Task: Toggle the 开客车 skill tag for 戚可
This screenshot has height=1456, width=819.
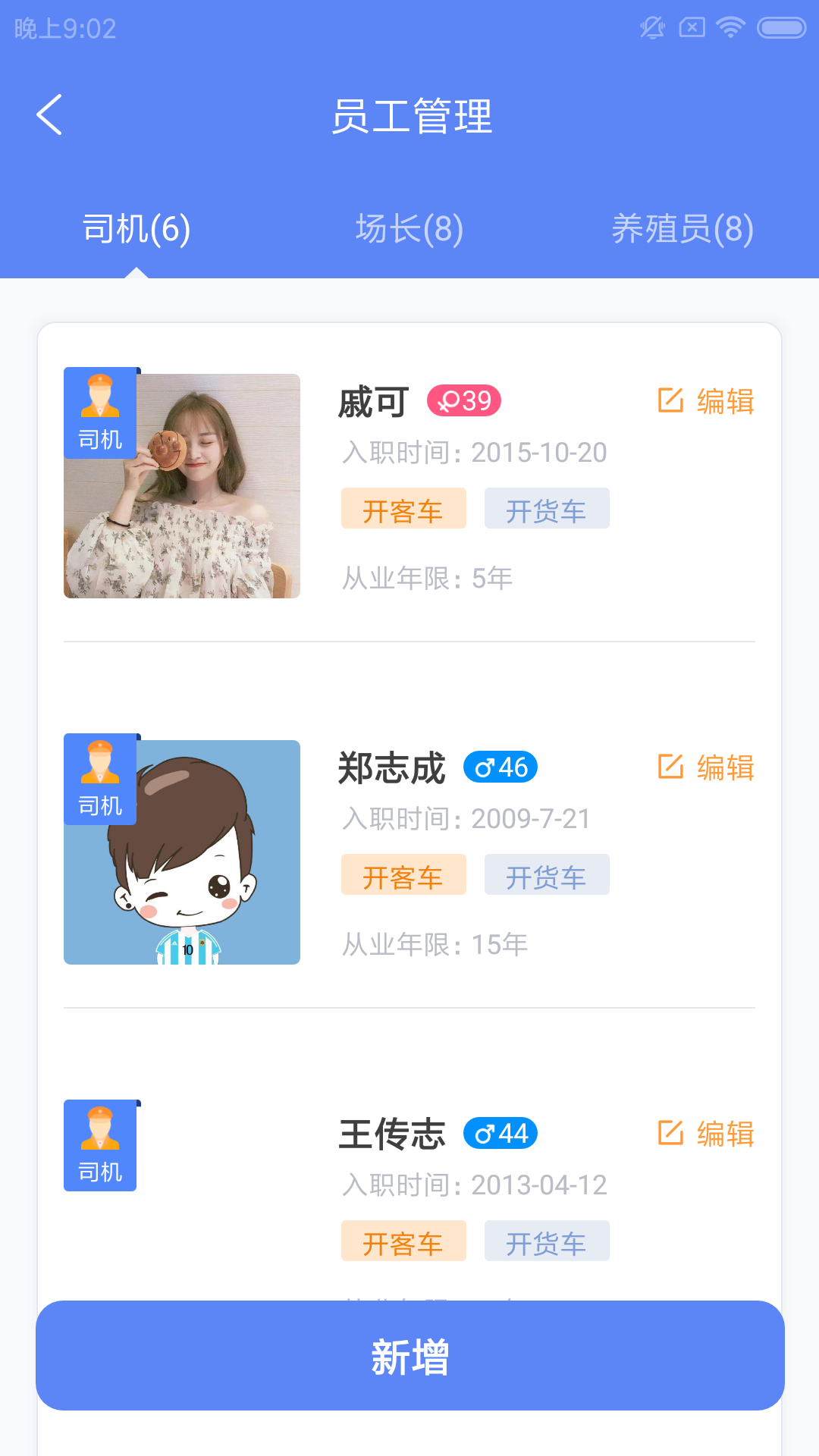Action: 403,510
